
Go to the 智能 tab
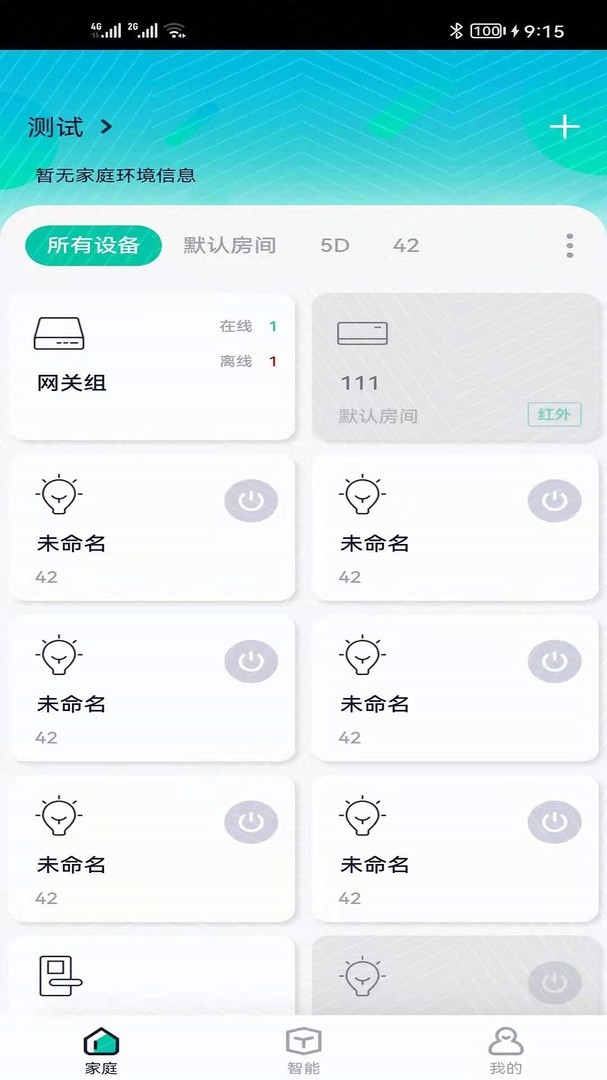[x=303, y=1050]
